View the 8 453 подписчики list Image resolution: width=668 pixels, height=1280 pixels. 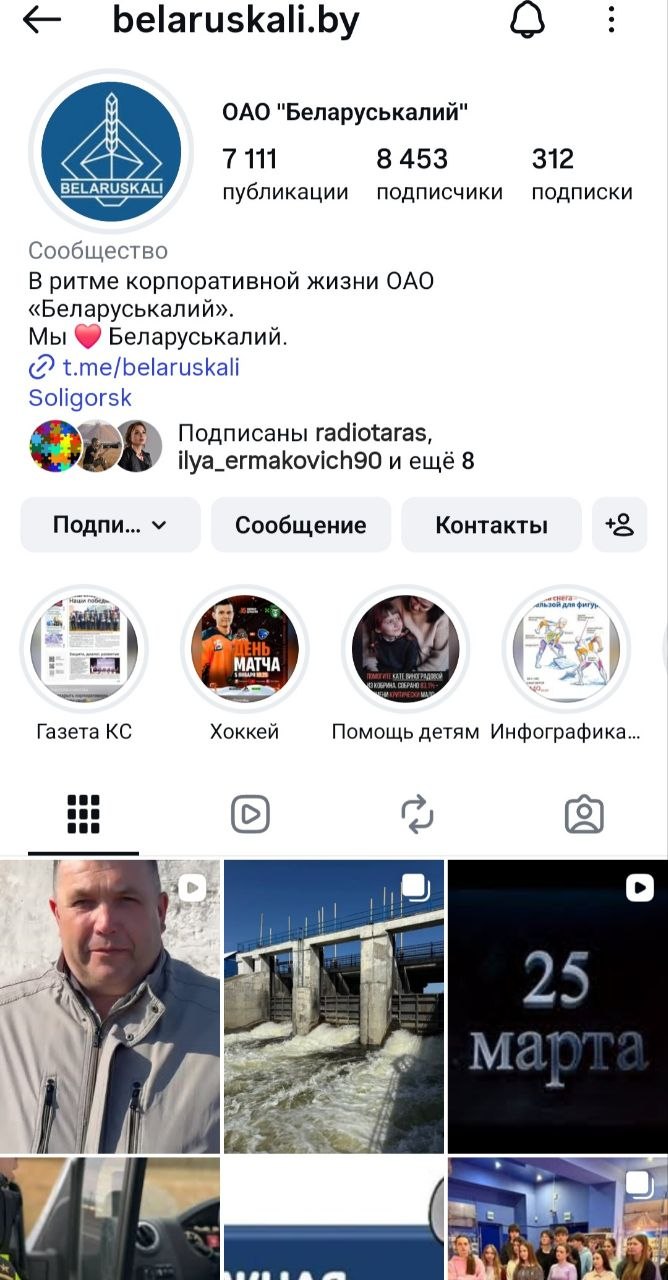tap(439, 174)
